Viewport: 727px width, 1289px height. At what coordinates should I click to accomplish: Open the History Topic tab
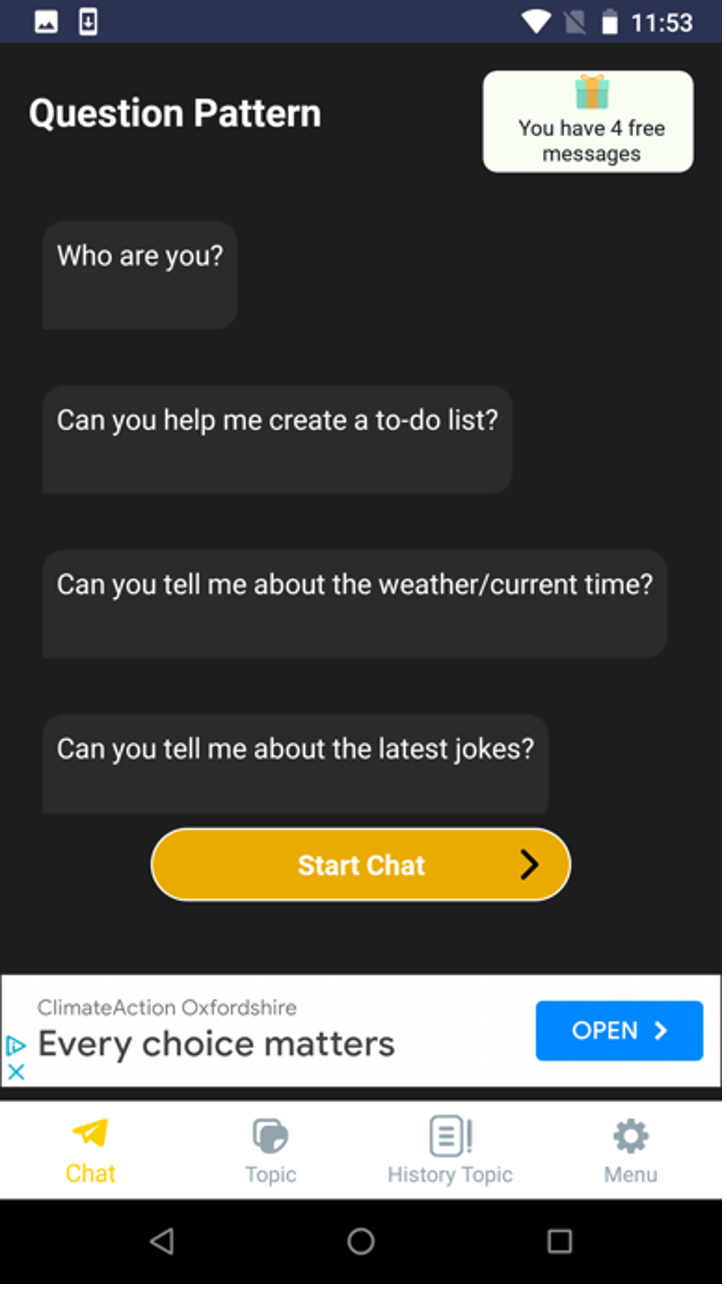click(x=450, y=1151)
